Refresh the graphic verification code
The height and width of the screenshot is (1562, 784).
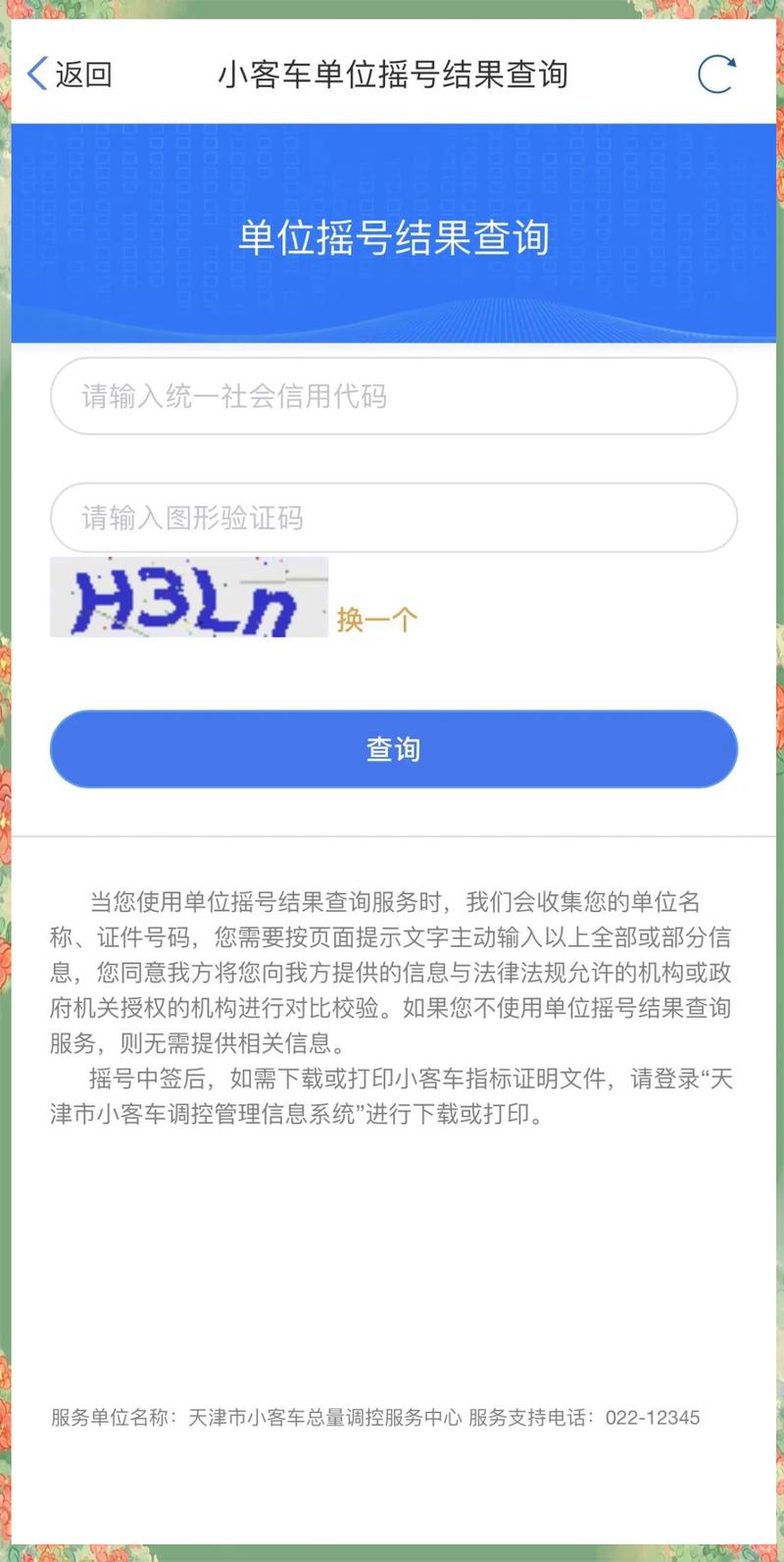coord(377,618)
